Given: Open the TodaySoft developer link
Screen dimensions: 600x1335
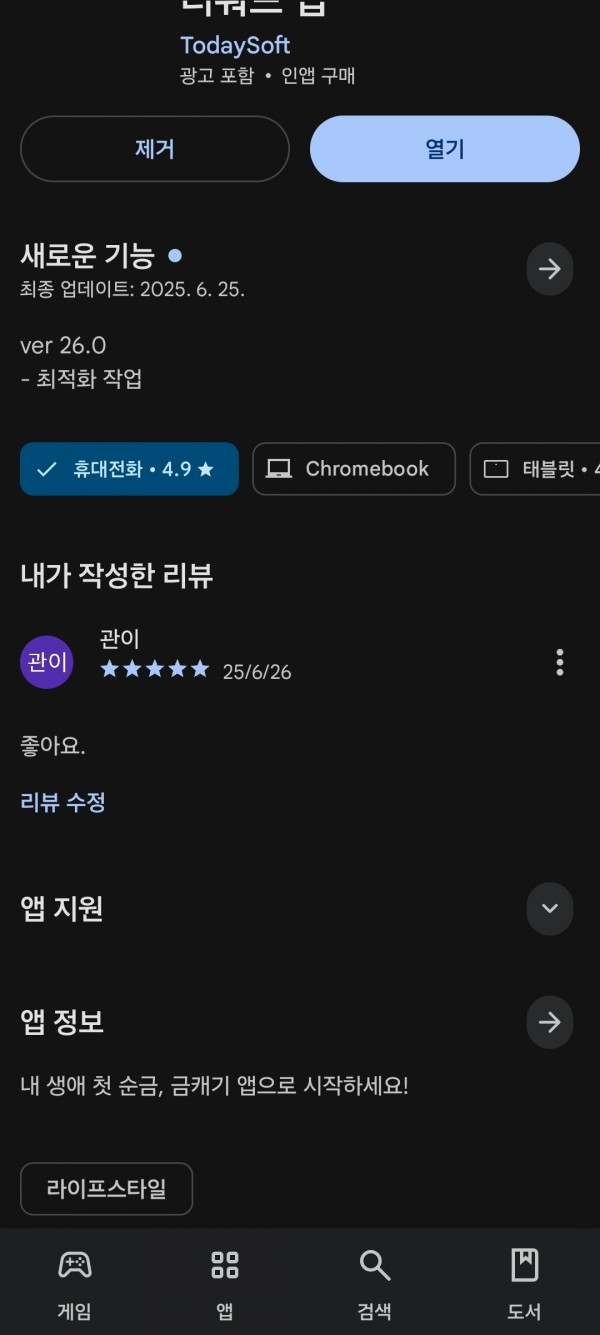Looking at the screenshot, I should click(x=235, y=46).
